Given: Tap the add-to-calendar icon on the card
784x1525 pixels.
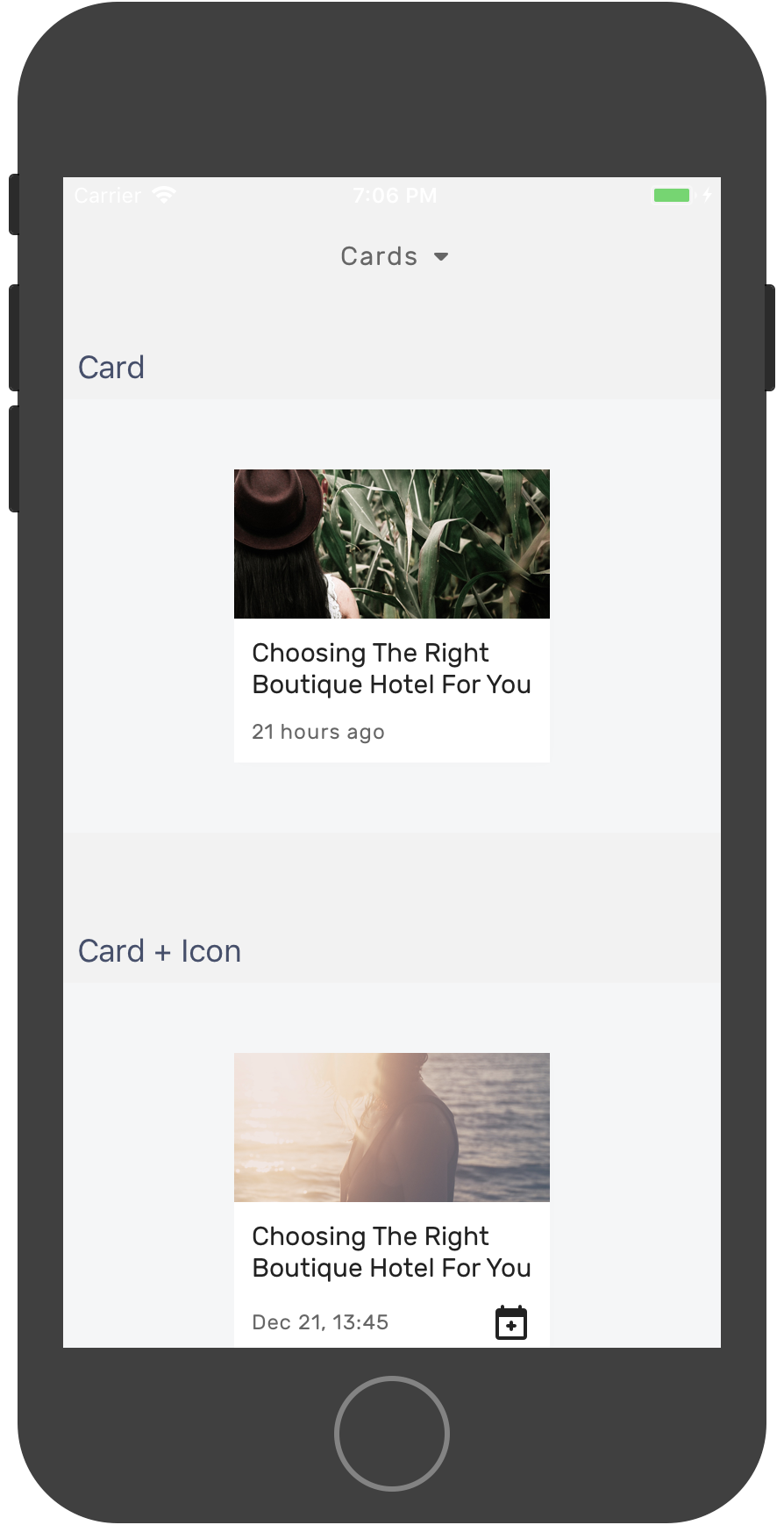Looking at the screenshot, I should 511,1323.
